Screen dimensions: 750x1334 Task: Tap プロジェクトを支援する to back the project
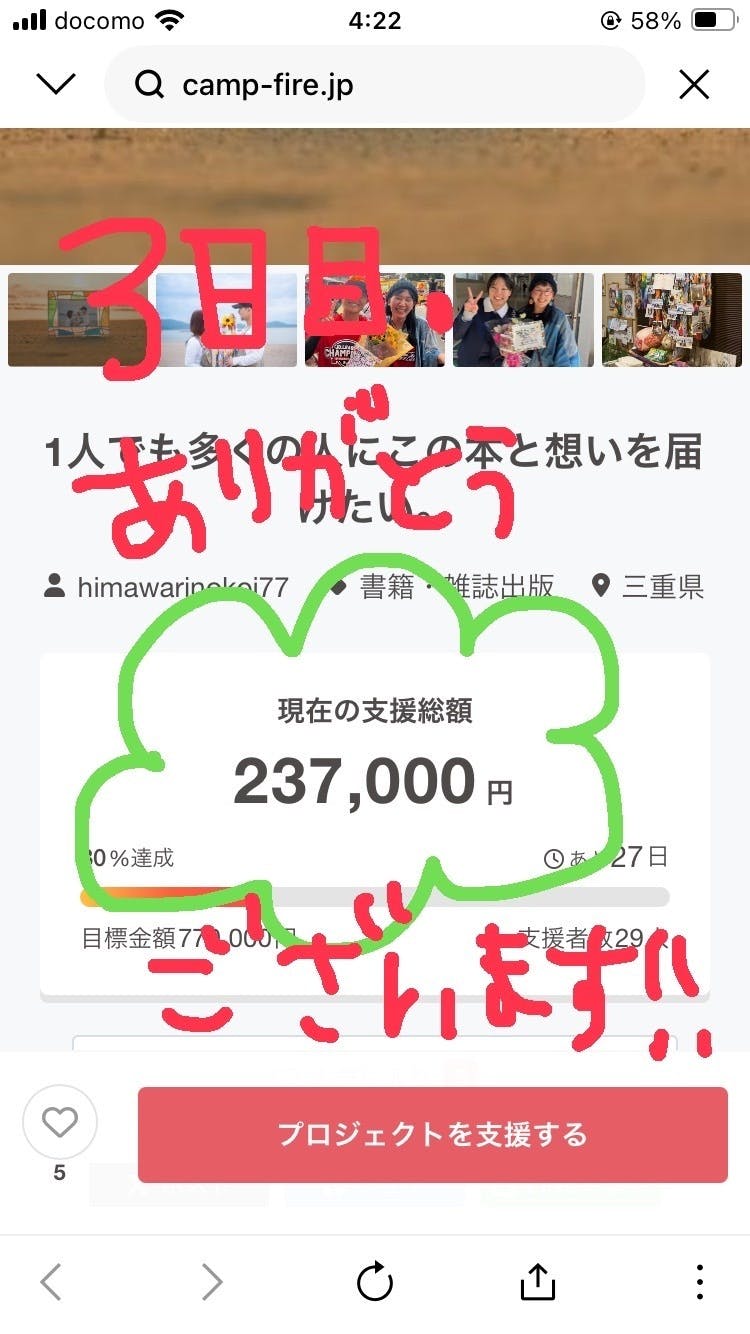click(x=432, y=1135)
